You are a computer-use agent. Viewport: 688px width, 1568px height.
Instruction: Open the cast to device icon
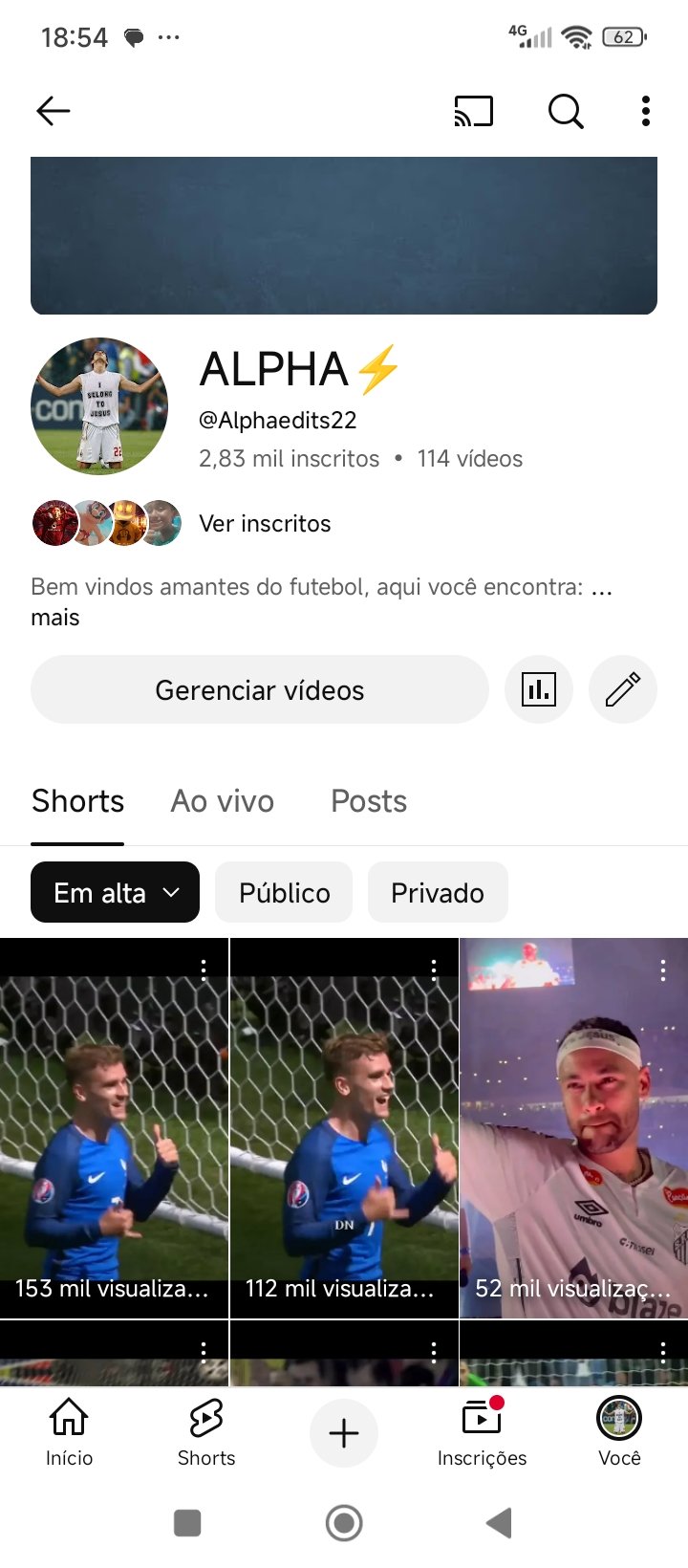coord(473,112)
